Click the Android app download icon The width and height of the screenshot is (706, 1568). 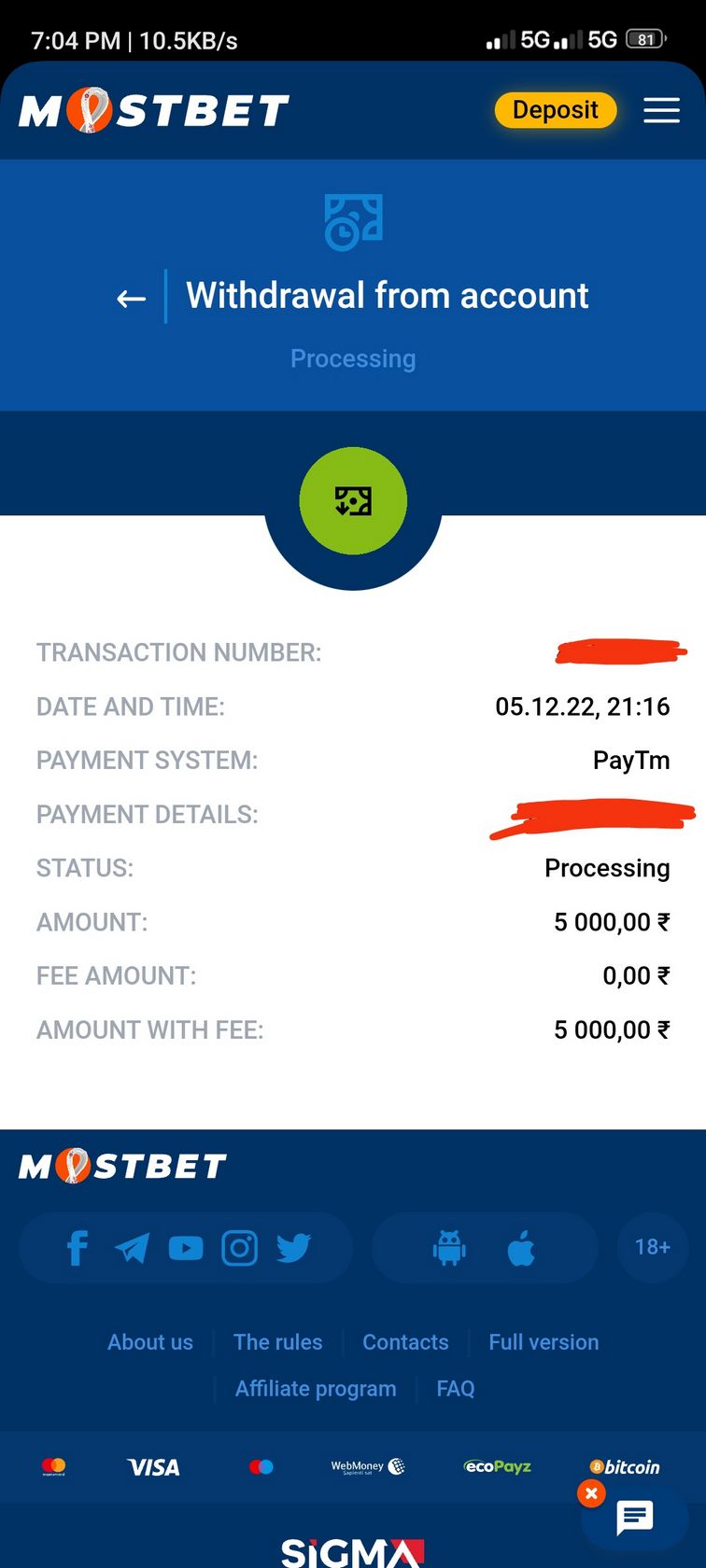(x=448, y=1248)
